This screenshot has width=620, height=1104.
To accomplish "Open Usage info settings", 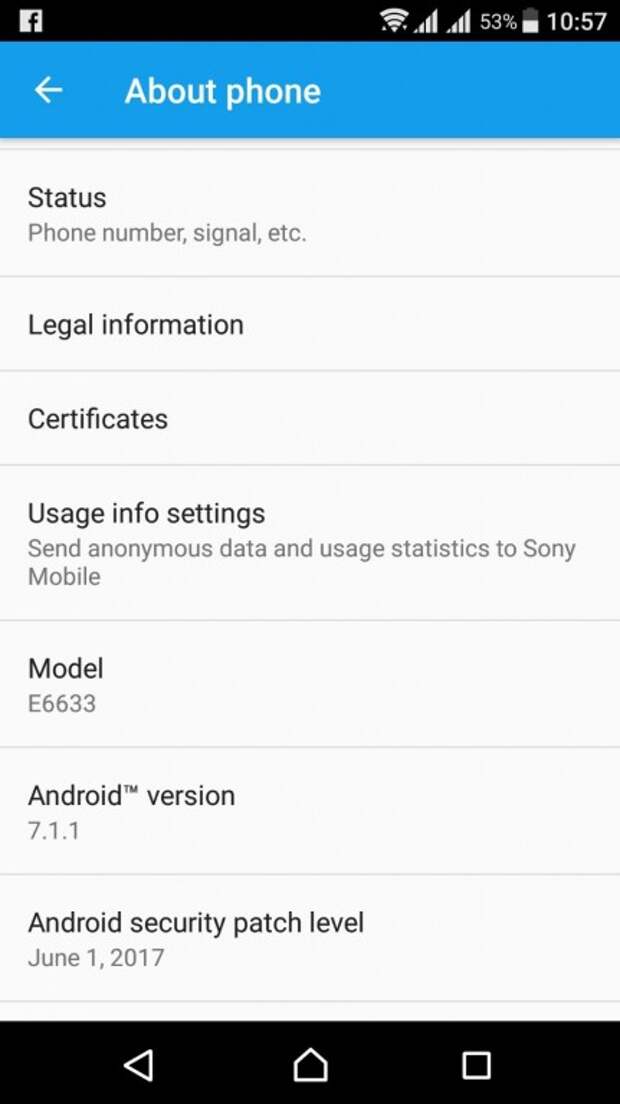I will point(310,543).
